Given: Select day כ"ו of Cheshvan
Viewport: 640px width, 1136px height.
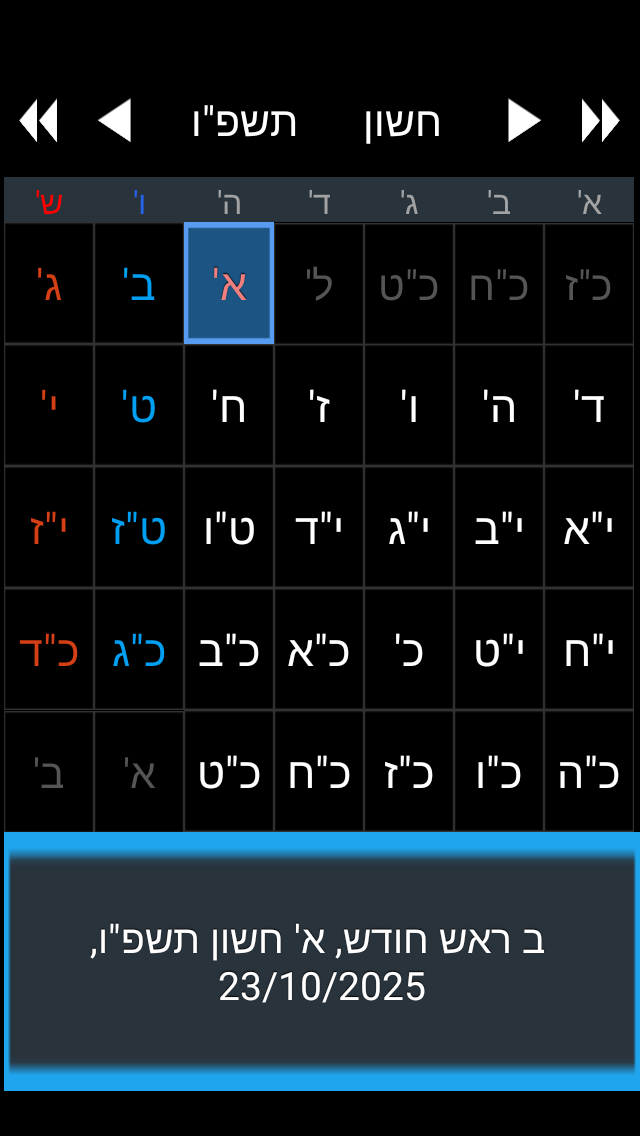Looking at the screenshot, I should pyautogui.click(x=499, y=772).
